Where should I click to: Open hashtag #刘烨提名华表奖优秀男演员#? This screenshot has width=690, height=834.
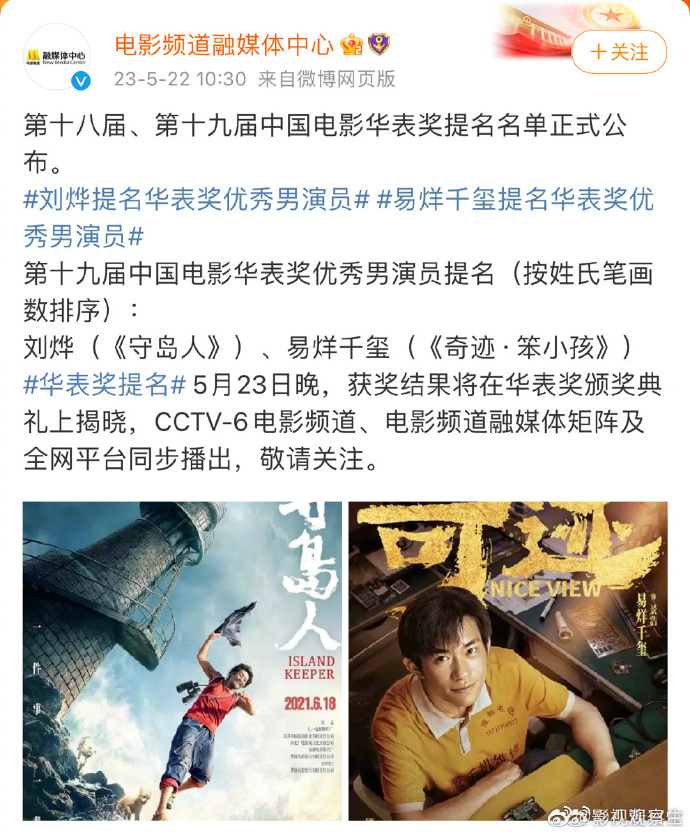pos(196,199)
